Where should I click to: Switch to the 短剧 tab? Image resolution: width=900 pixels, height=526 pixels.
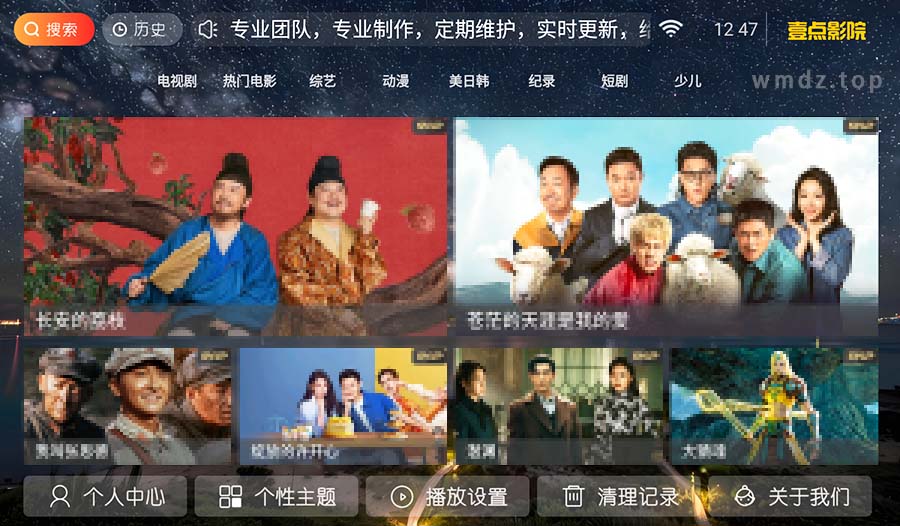614,81
